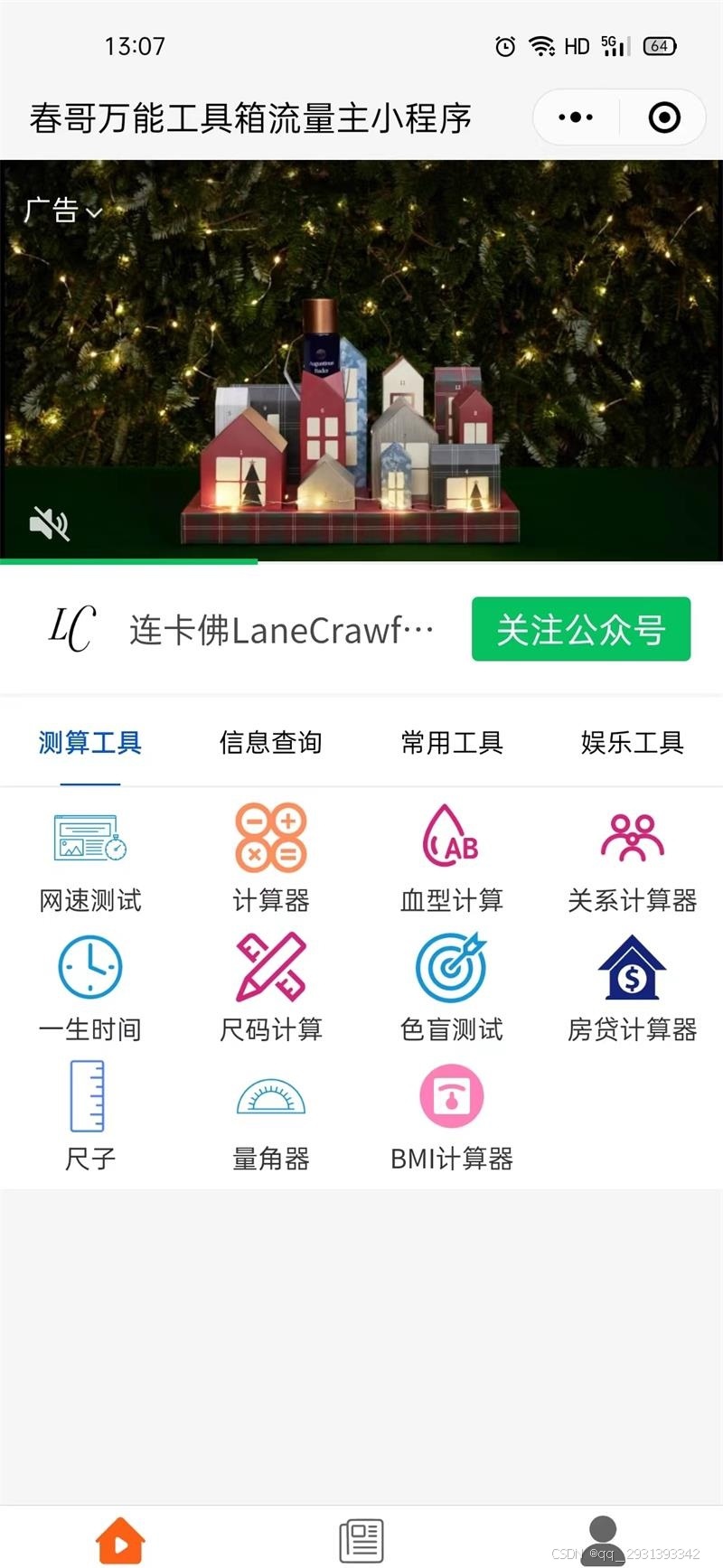The height and width of the screenshot is (1568, 723).
Task: Open the 一生时间 tool
Action: 90,987
